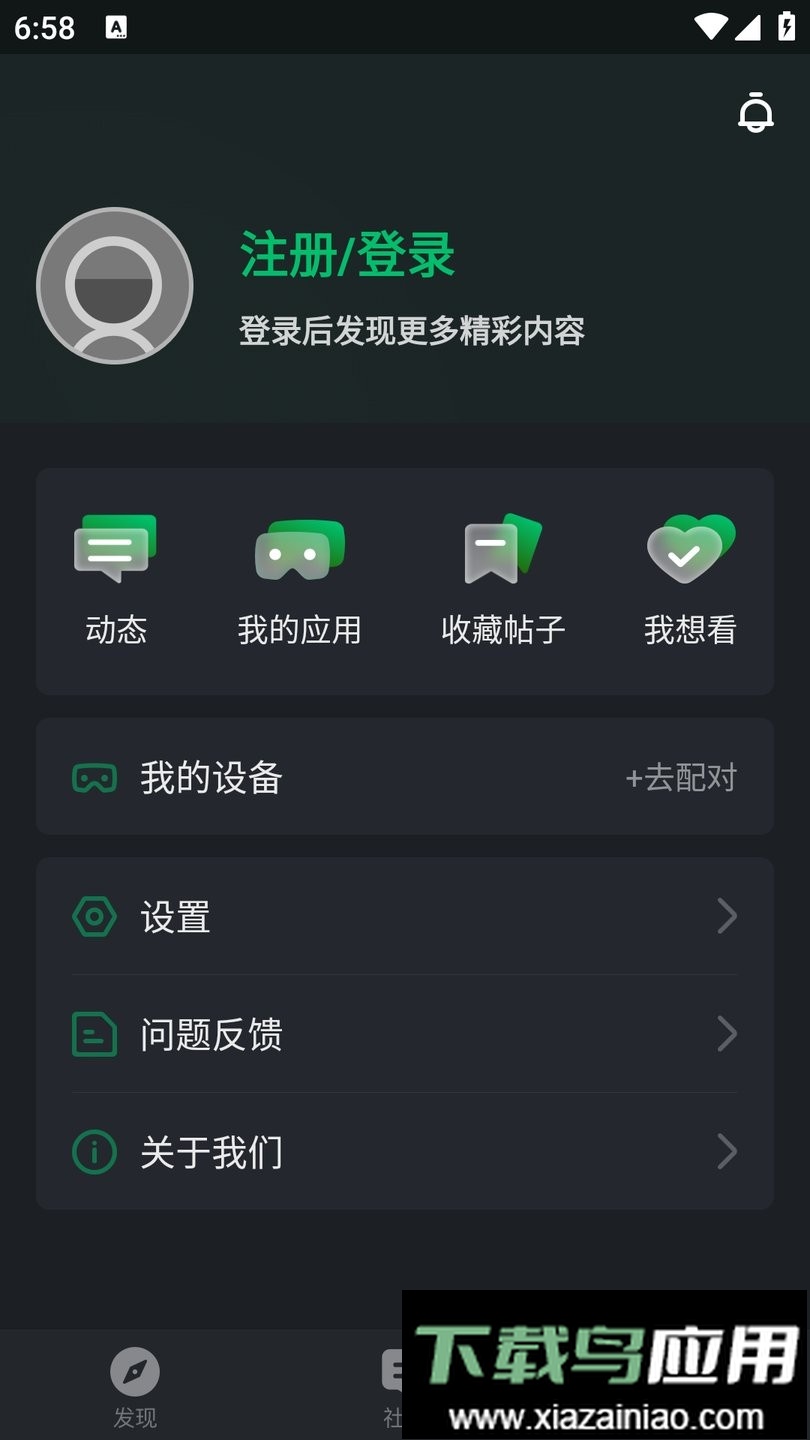
Task: Tap +去配对 to pair a device
Action: tap(681, 777)
